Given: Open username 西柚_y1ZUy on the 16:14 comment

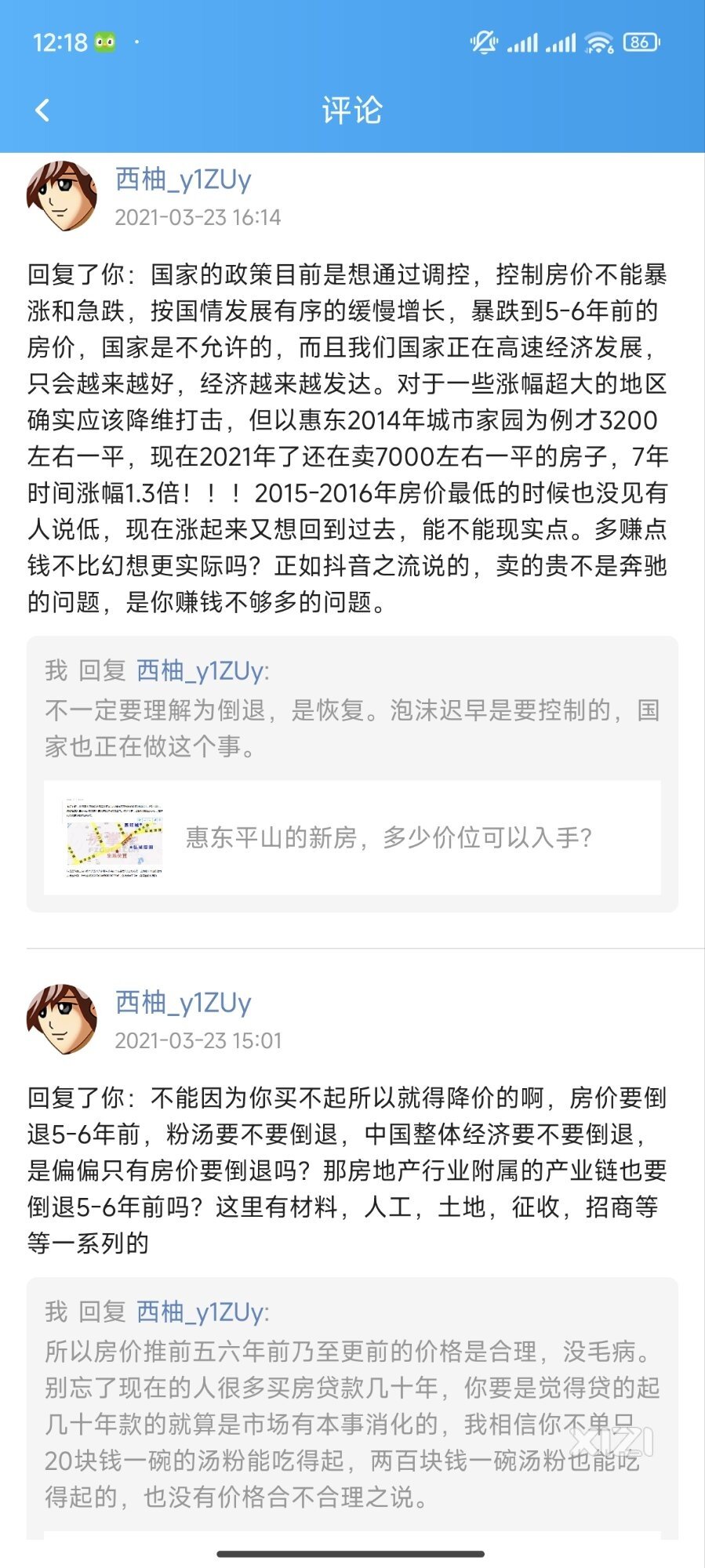Looking at the screenshot, I should (x=184, y=180).
